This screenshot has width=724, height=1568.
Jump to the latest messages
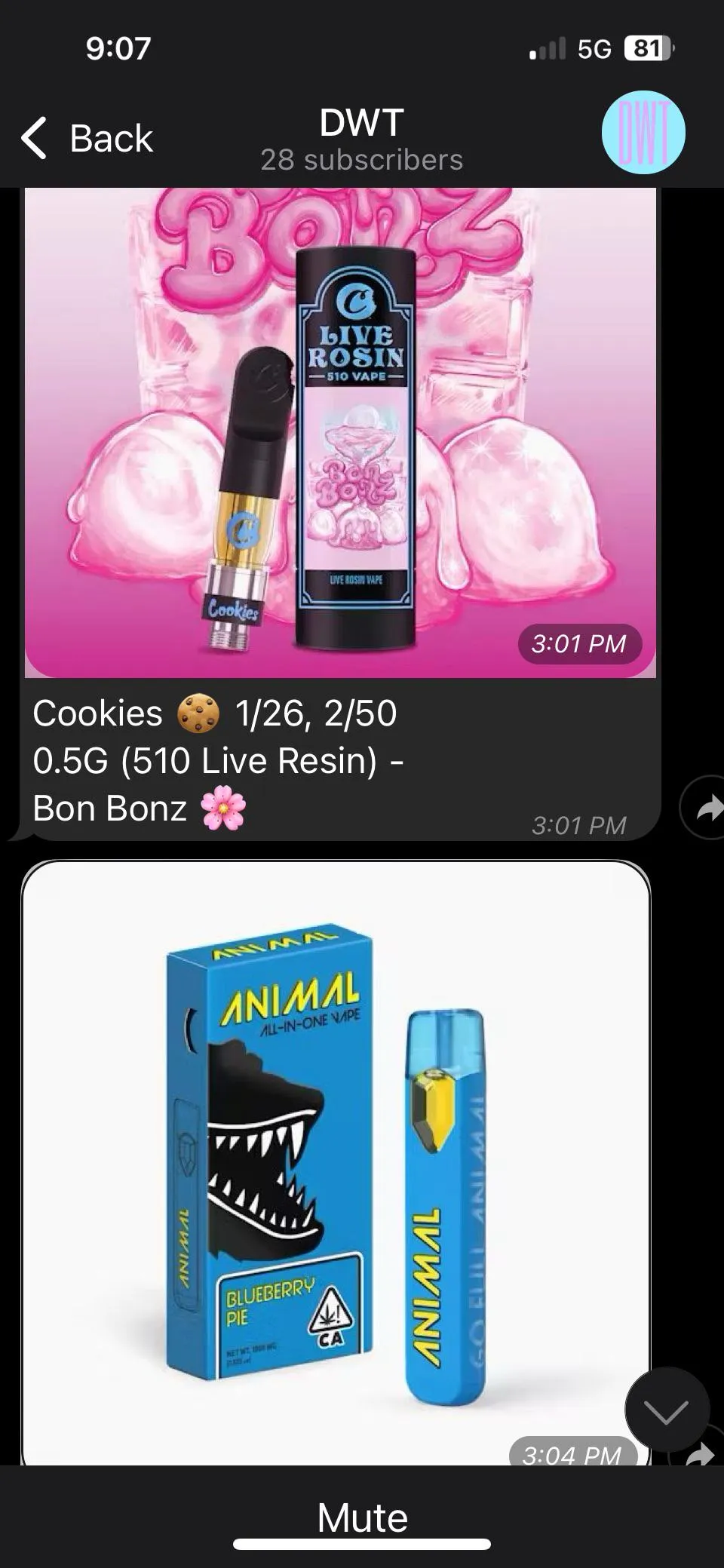pyautogui.click(x=667, y=1410)
